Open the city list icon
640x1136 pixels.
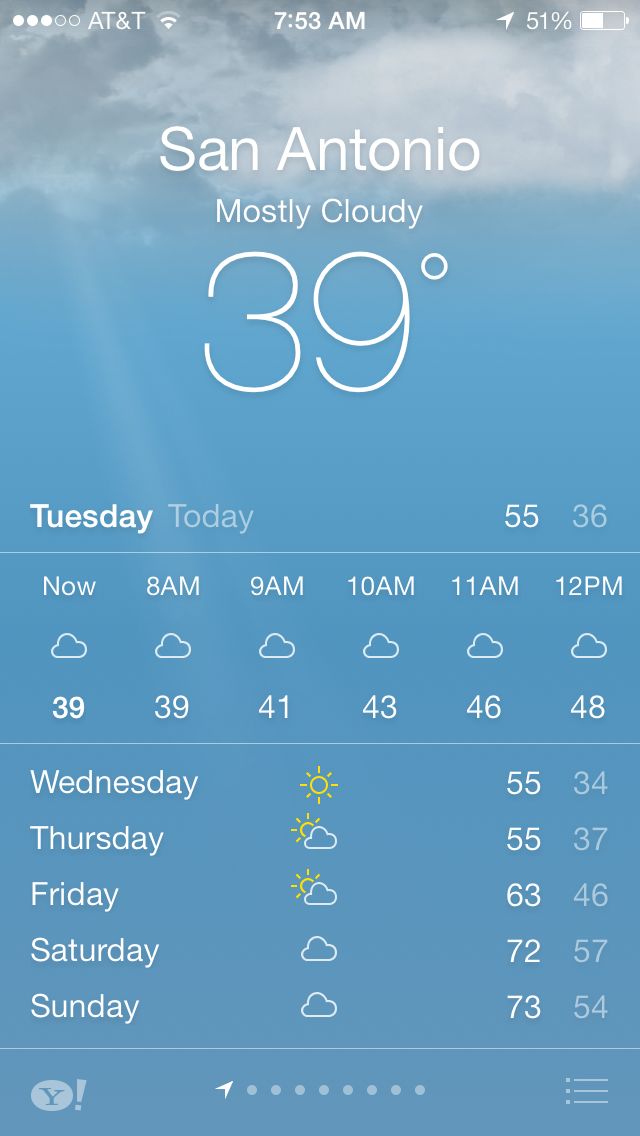point(586,1091)
